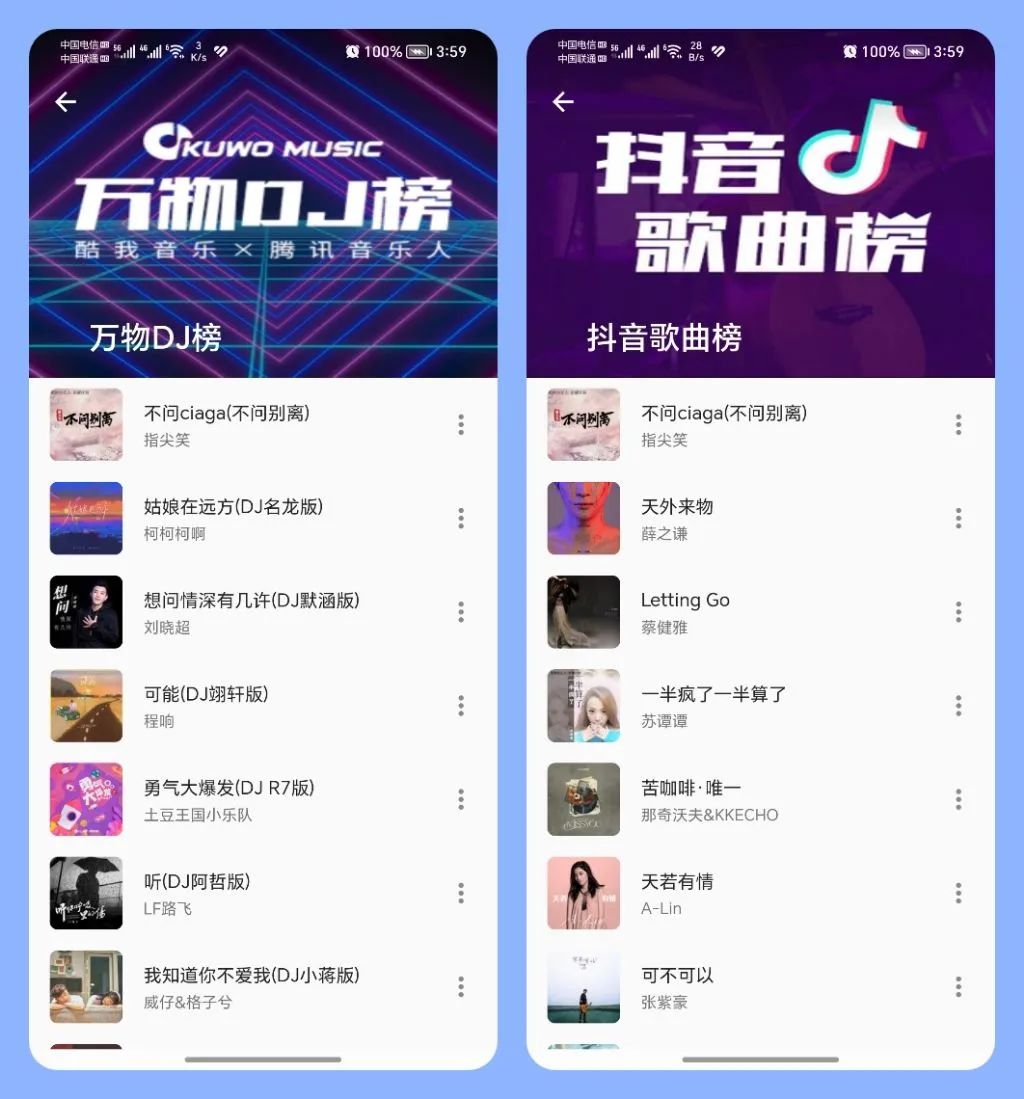Screen dimensions: 1024x1099
Task: Tap the back arrow on the DJ chart page
Action: pos(64,102)
